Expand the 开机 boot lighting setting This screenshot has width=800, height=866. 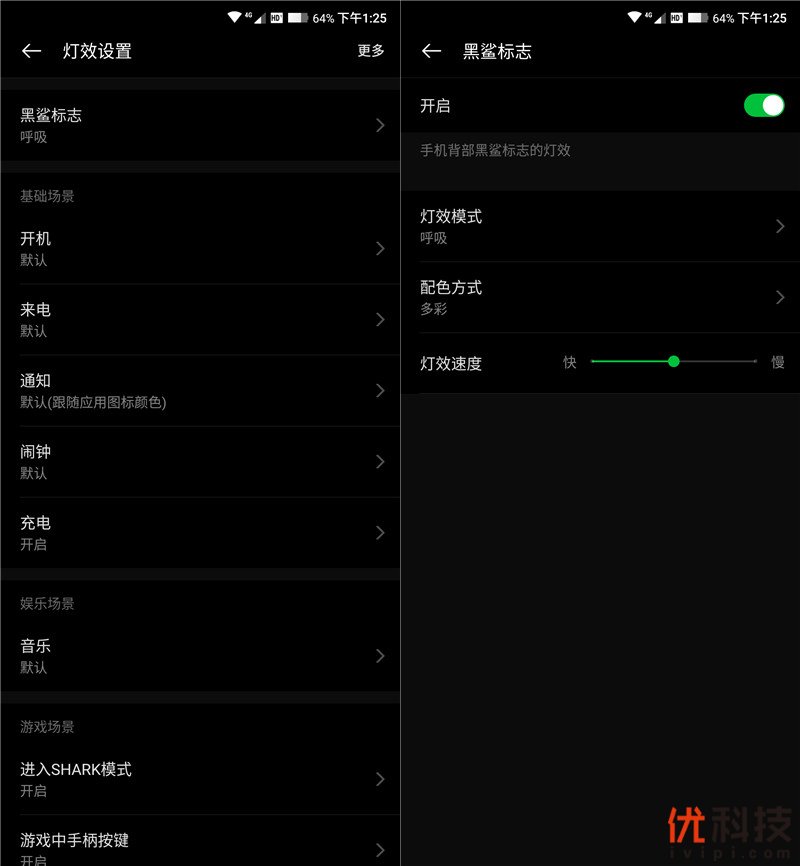click(x=200, y=249)
